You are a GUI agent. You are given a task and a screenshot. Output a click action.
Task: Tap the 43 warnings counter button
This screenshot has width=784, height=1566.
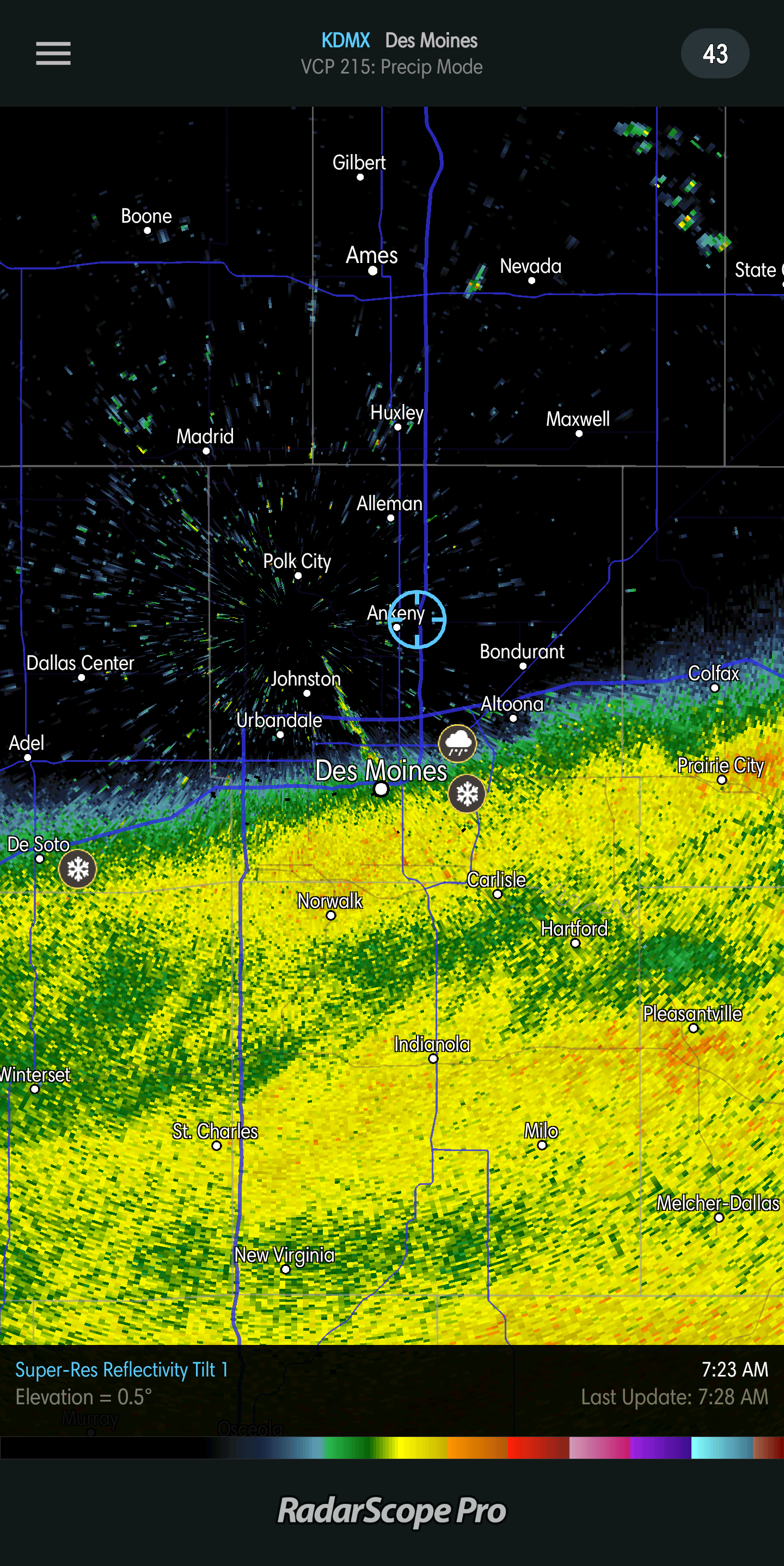715,53
